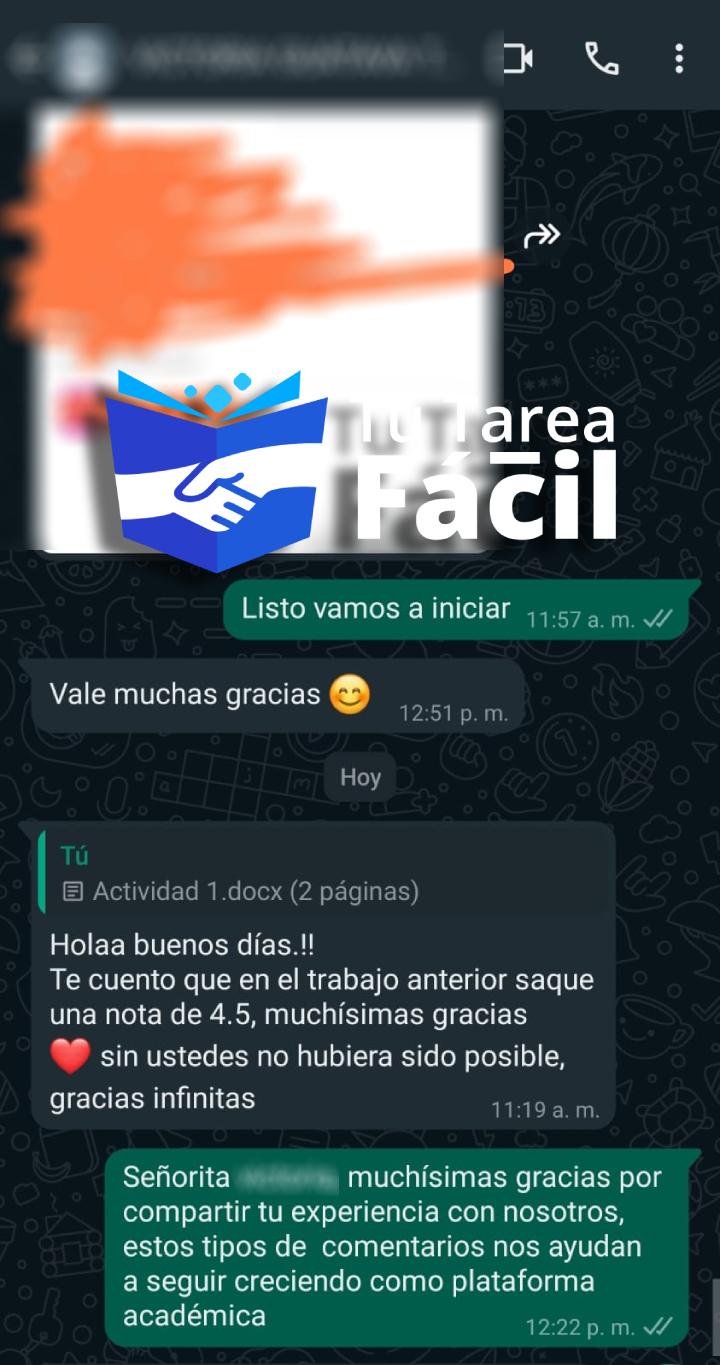This screenshot has width=720, height=1365.
Task: Open the three-dot chat options menu
Action: [679, 58]
